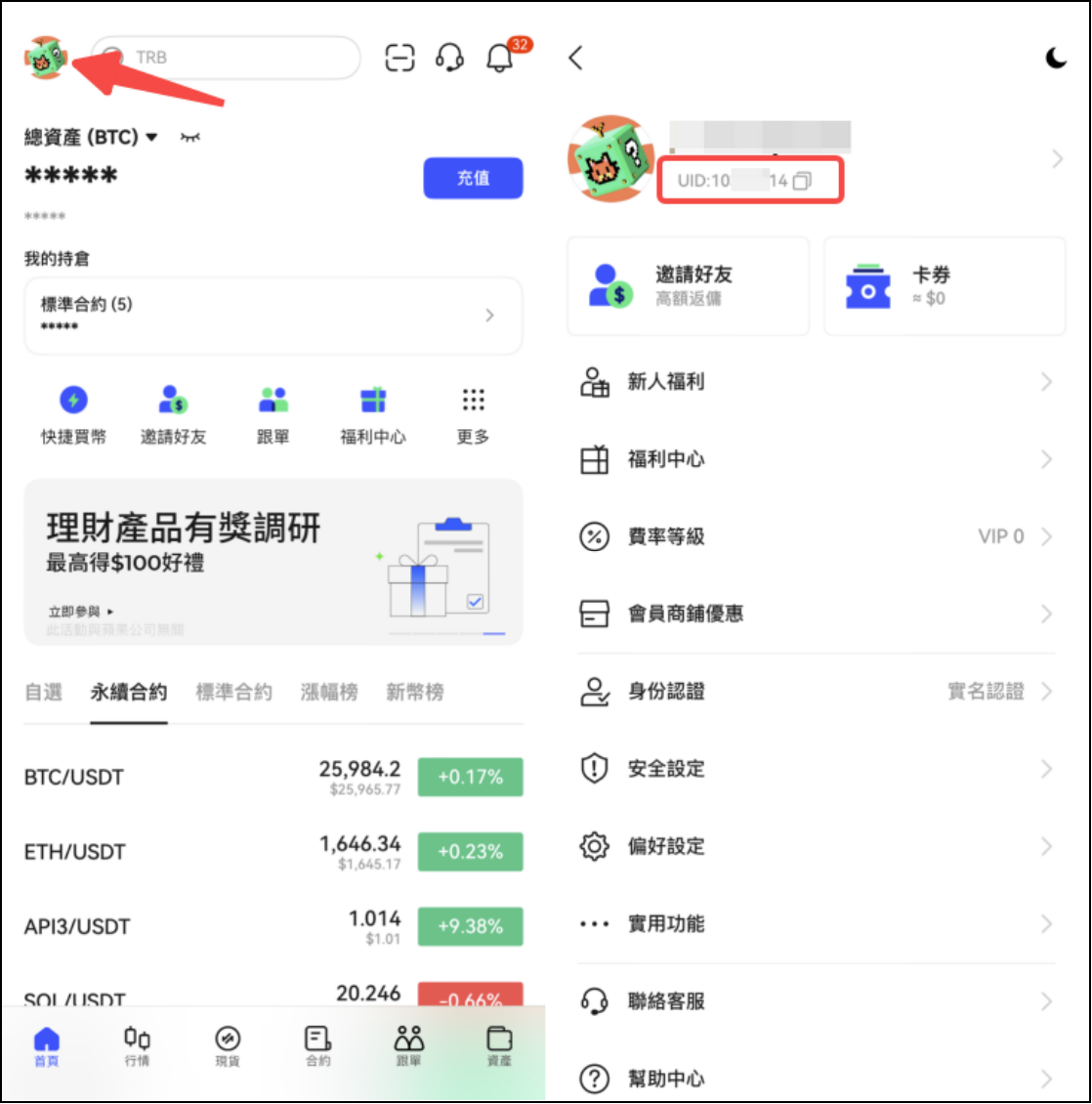This screenshot has height=1104, width=1092.
Task: Open the 安全設定 settings row
Action: pos(816,769)
